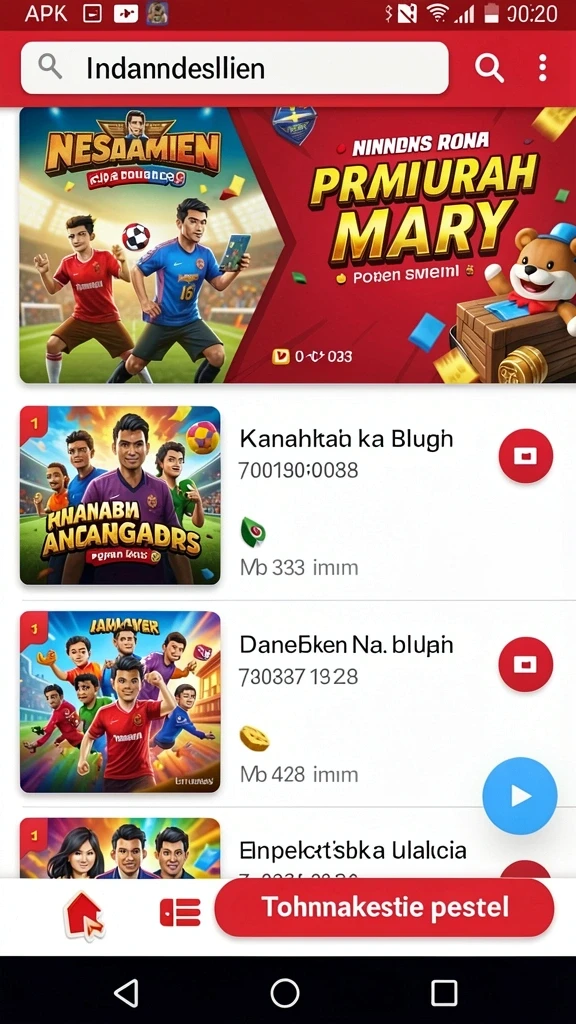Tap the blue play floating button

pyautogui.click(x=520, y=795)
